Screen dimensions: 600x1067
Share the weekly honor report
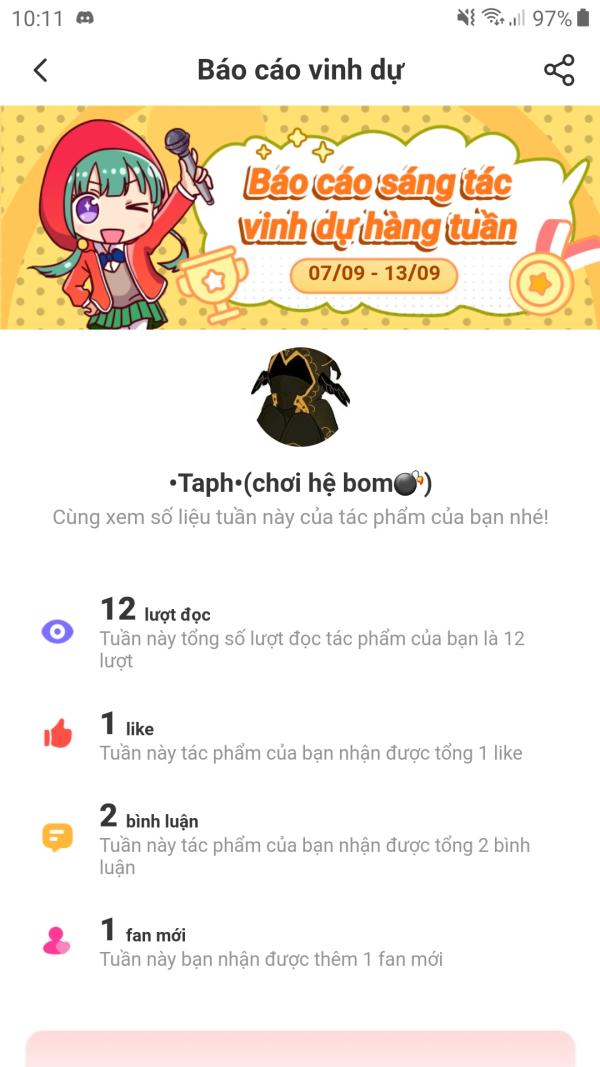(x=559, y=70)
